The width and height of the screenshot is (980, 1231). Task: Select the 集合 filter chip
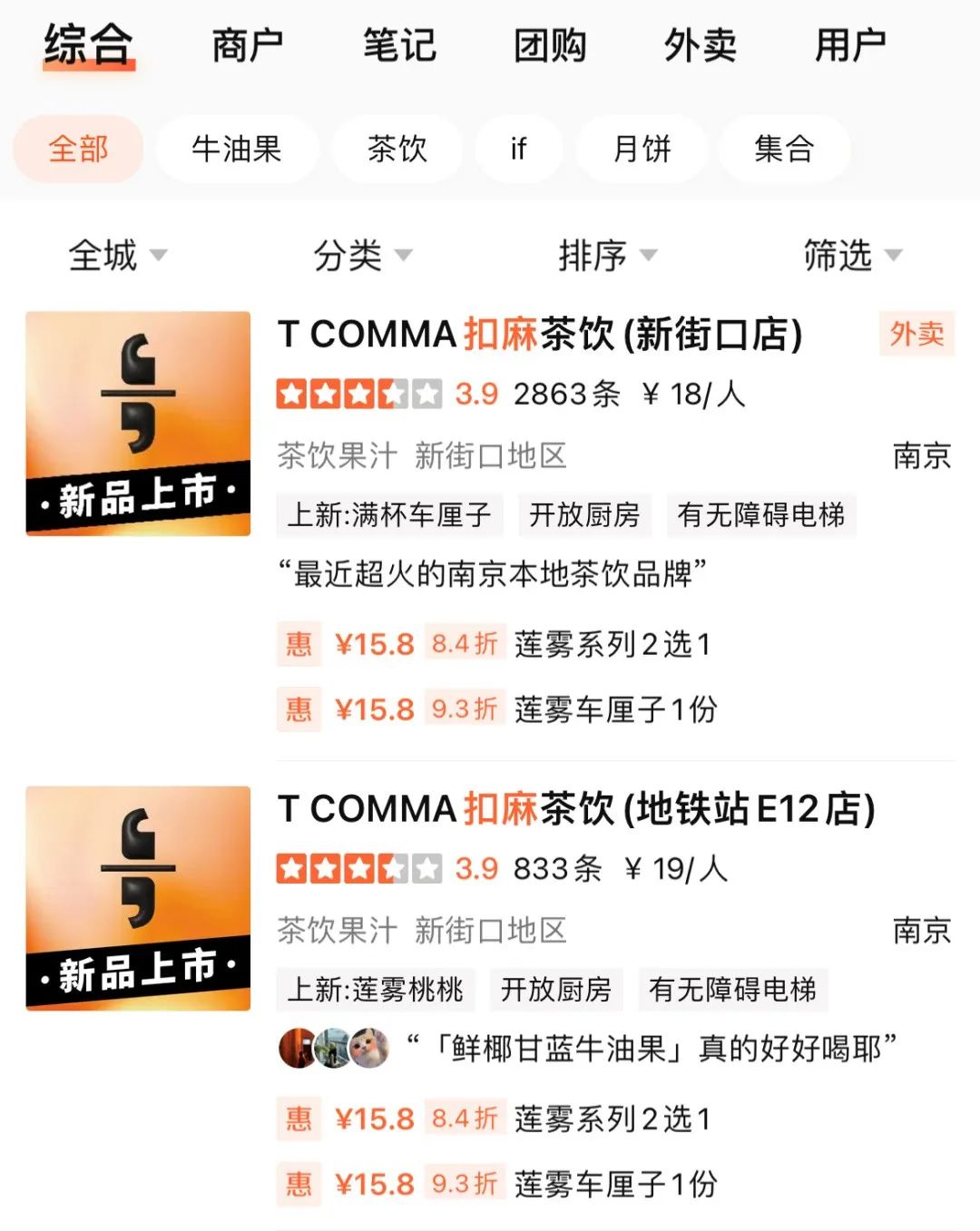[784, 149]
